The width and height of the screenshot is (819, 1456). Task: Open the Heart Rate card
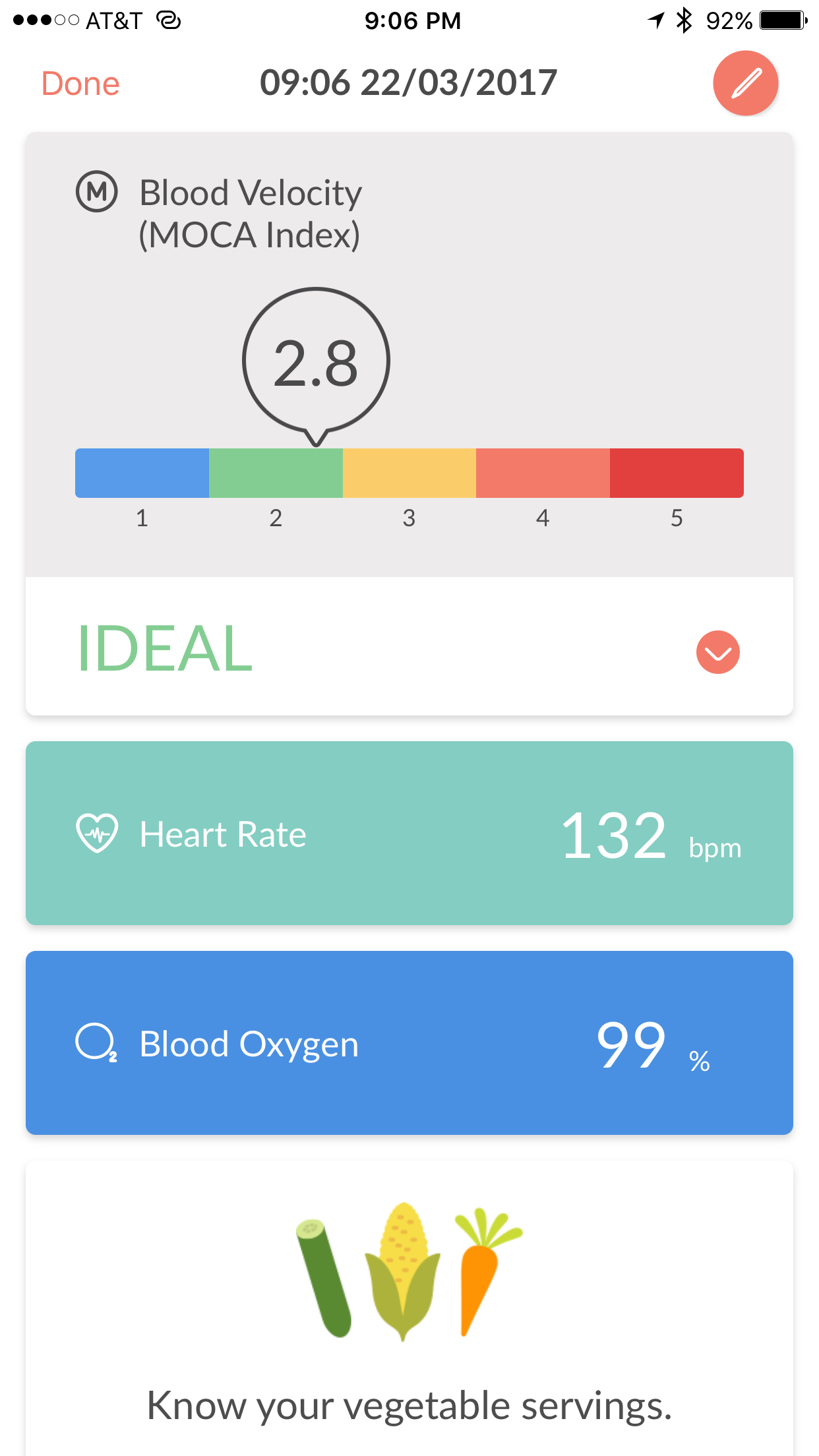point(409,833)
